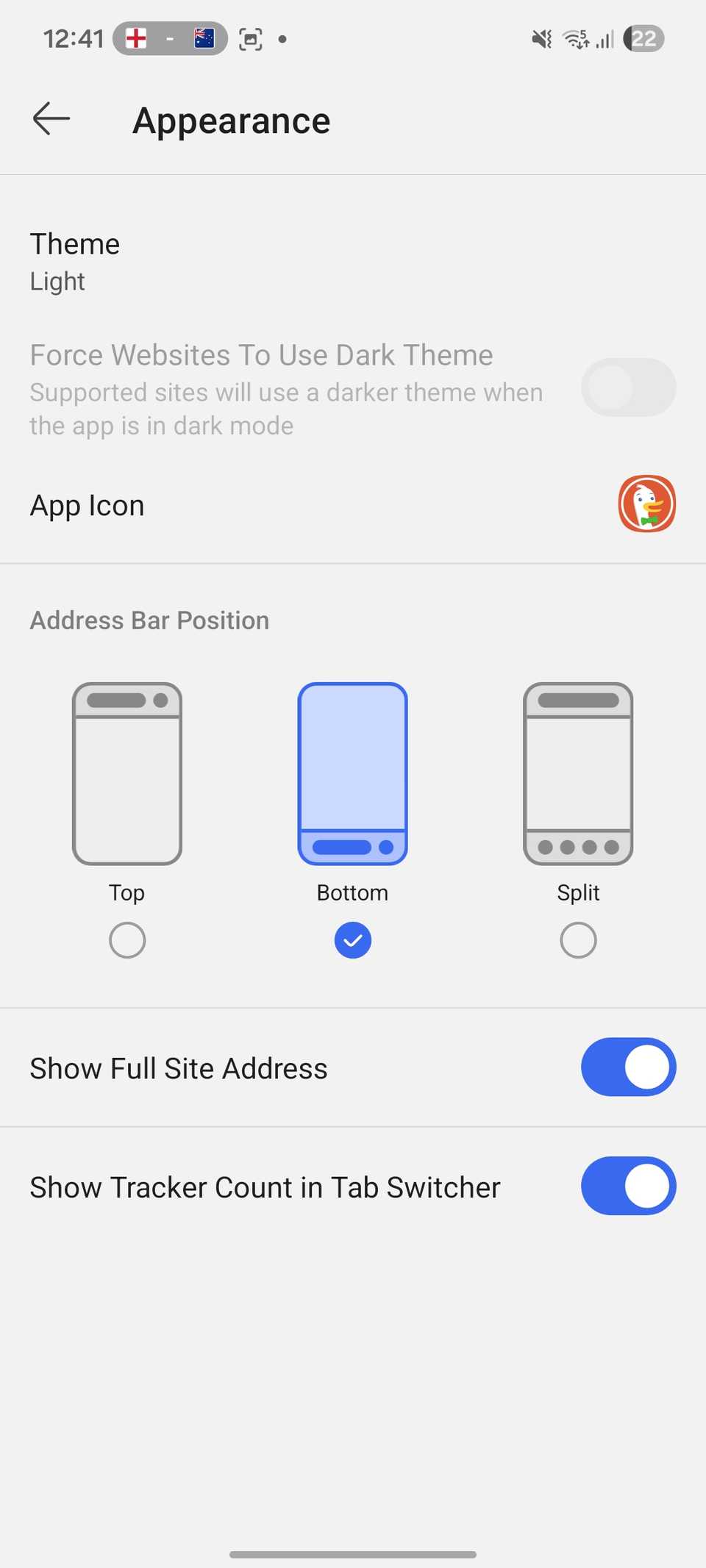Tap the England flag in the status bar
Image resolution: width=706 pixels, height=1568 pixels.
click(135, 38)
